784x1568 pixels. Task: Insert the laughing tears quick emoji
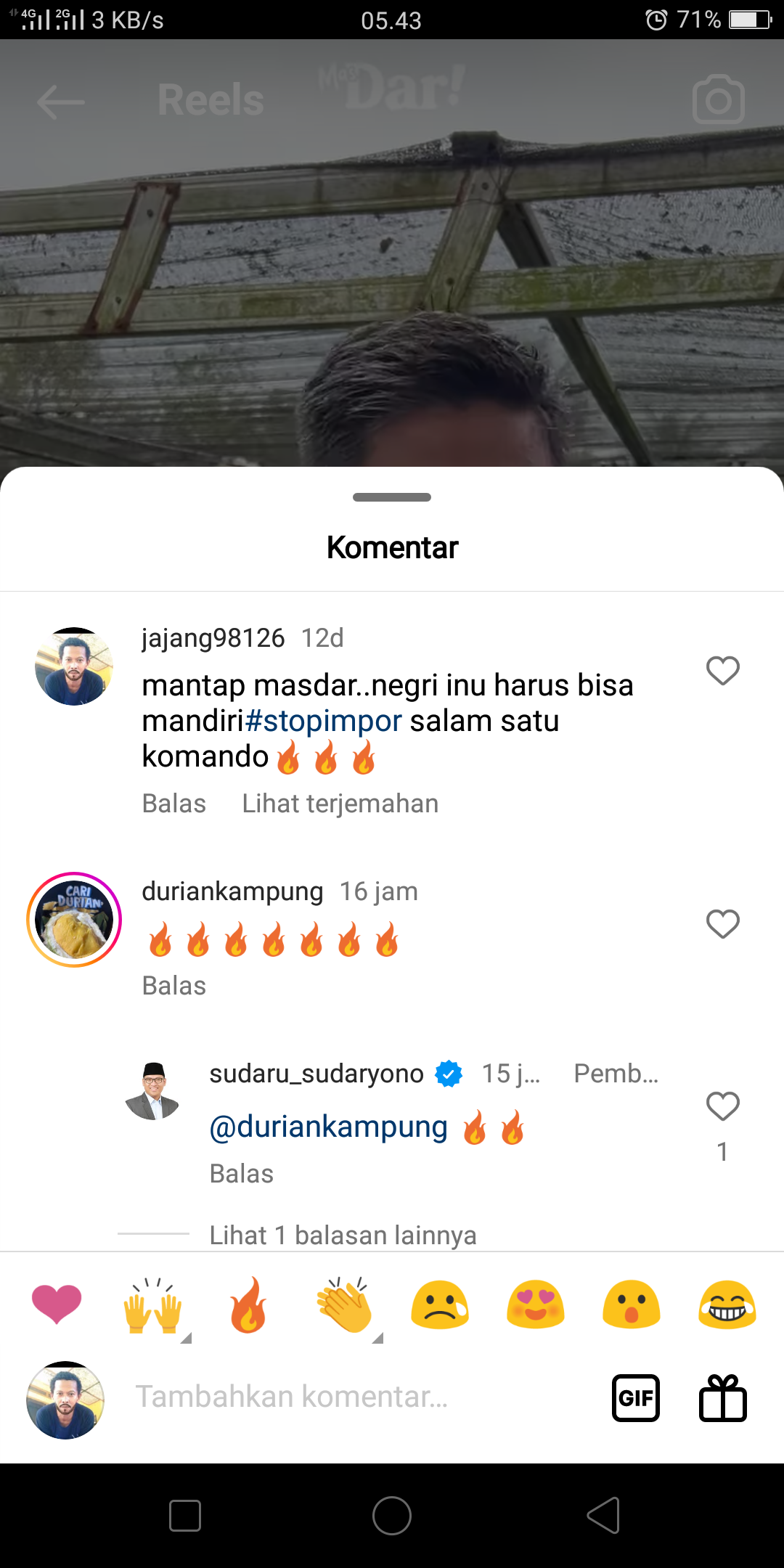[x=727, y=1304]
